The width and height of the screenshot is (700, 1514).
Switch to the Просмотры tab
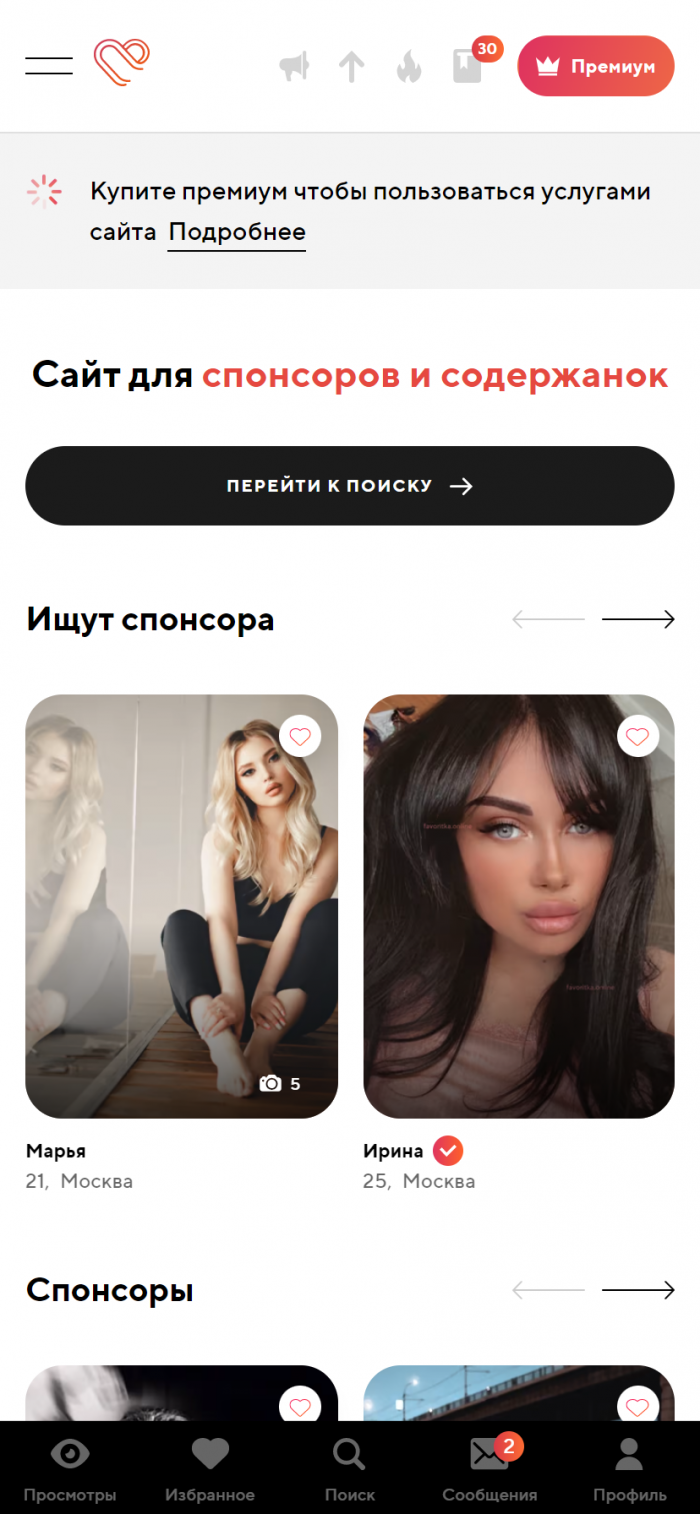coord(70,1468)
